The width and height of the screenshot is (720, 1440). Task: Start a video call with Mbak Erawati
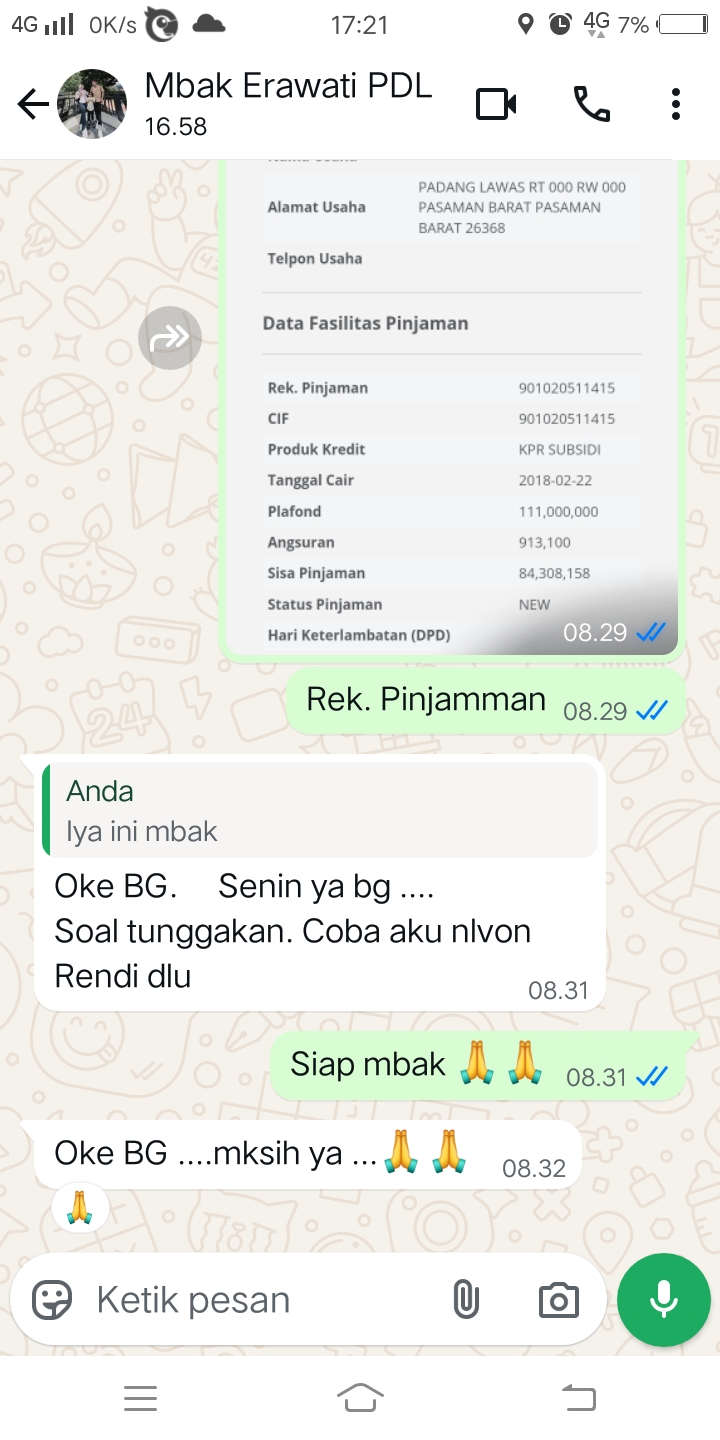tap(496, 104)
